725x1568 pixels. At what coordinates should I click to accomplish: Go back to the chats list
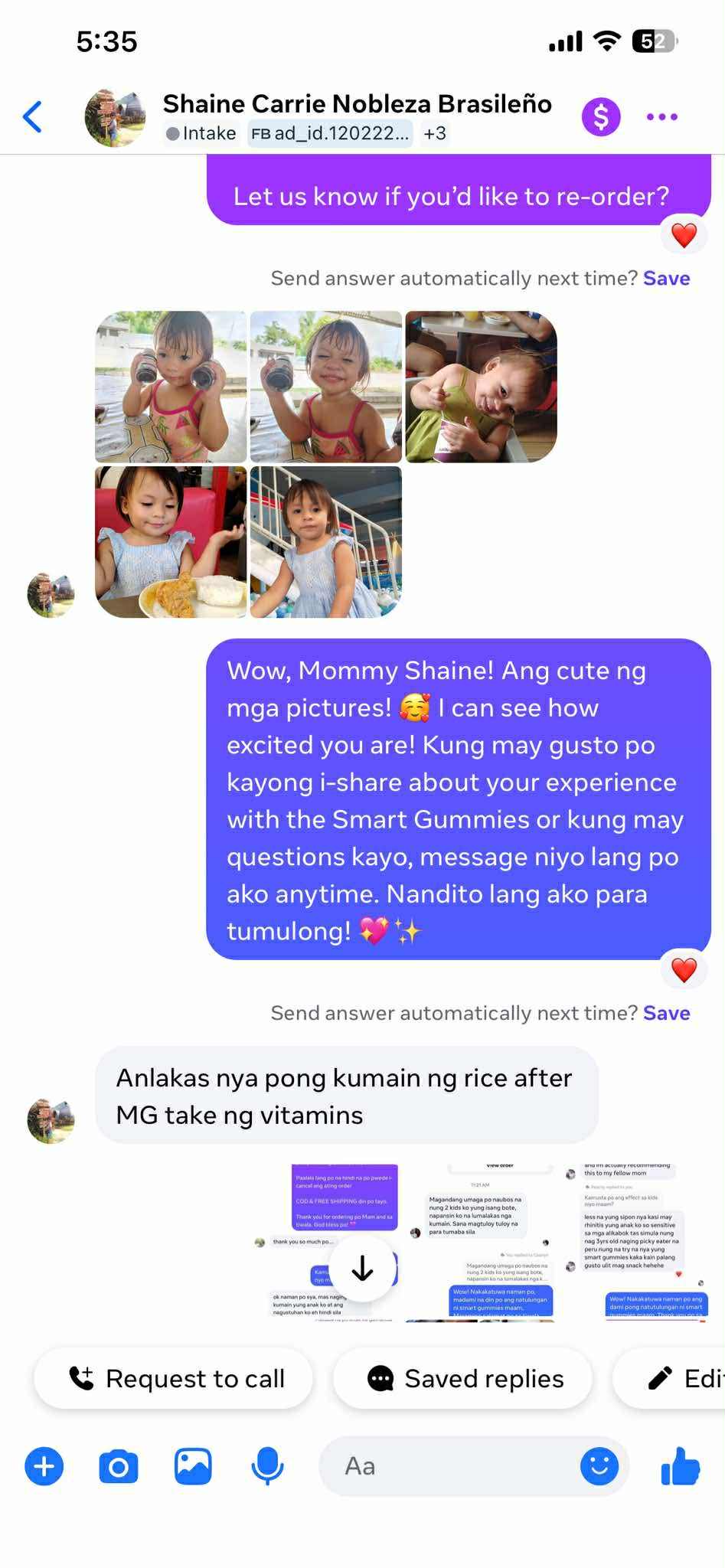click(32, 117)
